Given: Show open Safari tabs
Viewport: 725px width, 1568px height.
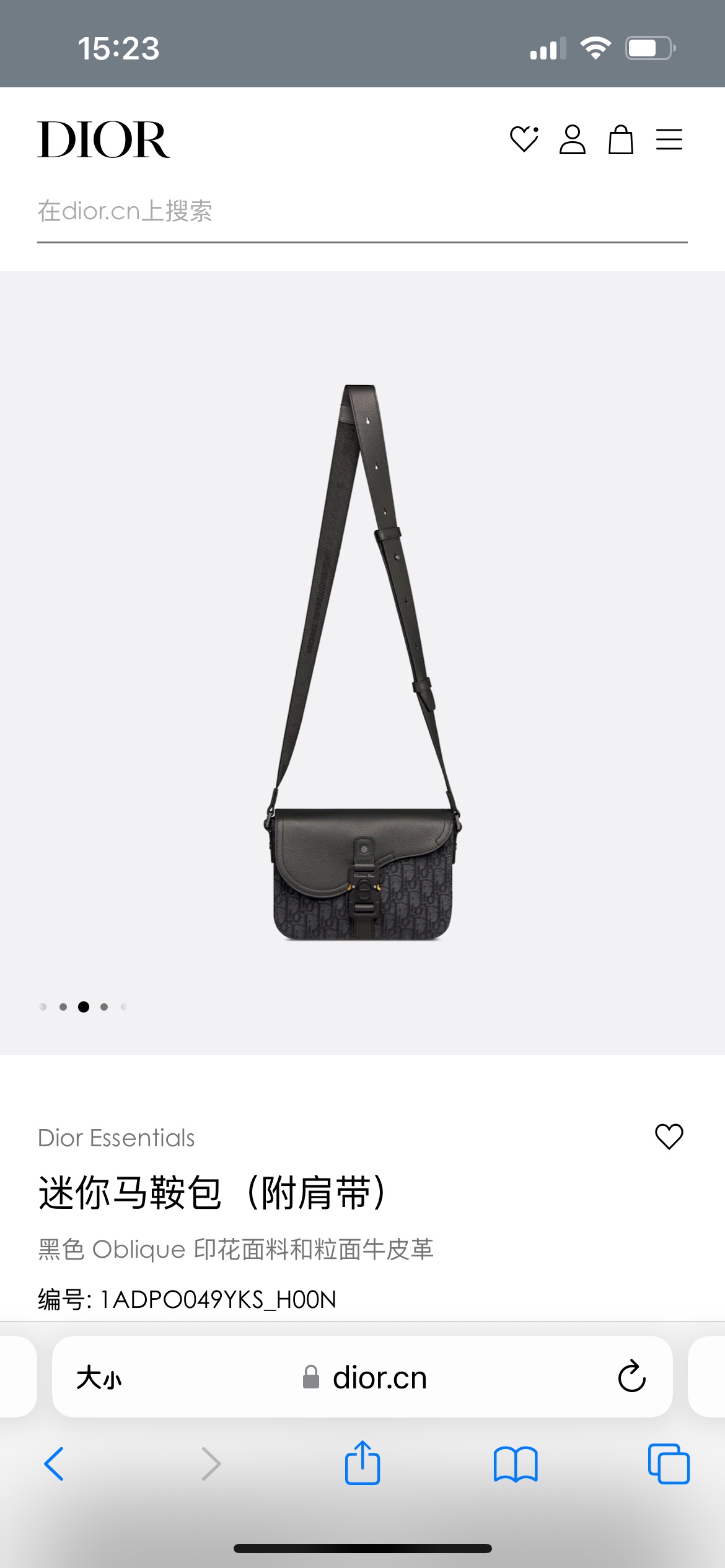Looking at the screenshot, I should click(x=669, y=1464).
